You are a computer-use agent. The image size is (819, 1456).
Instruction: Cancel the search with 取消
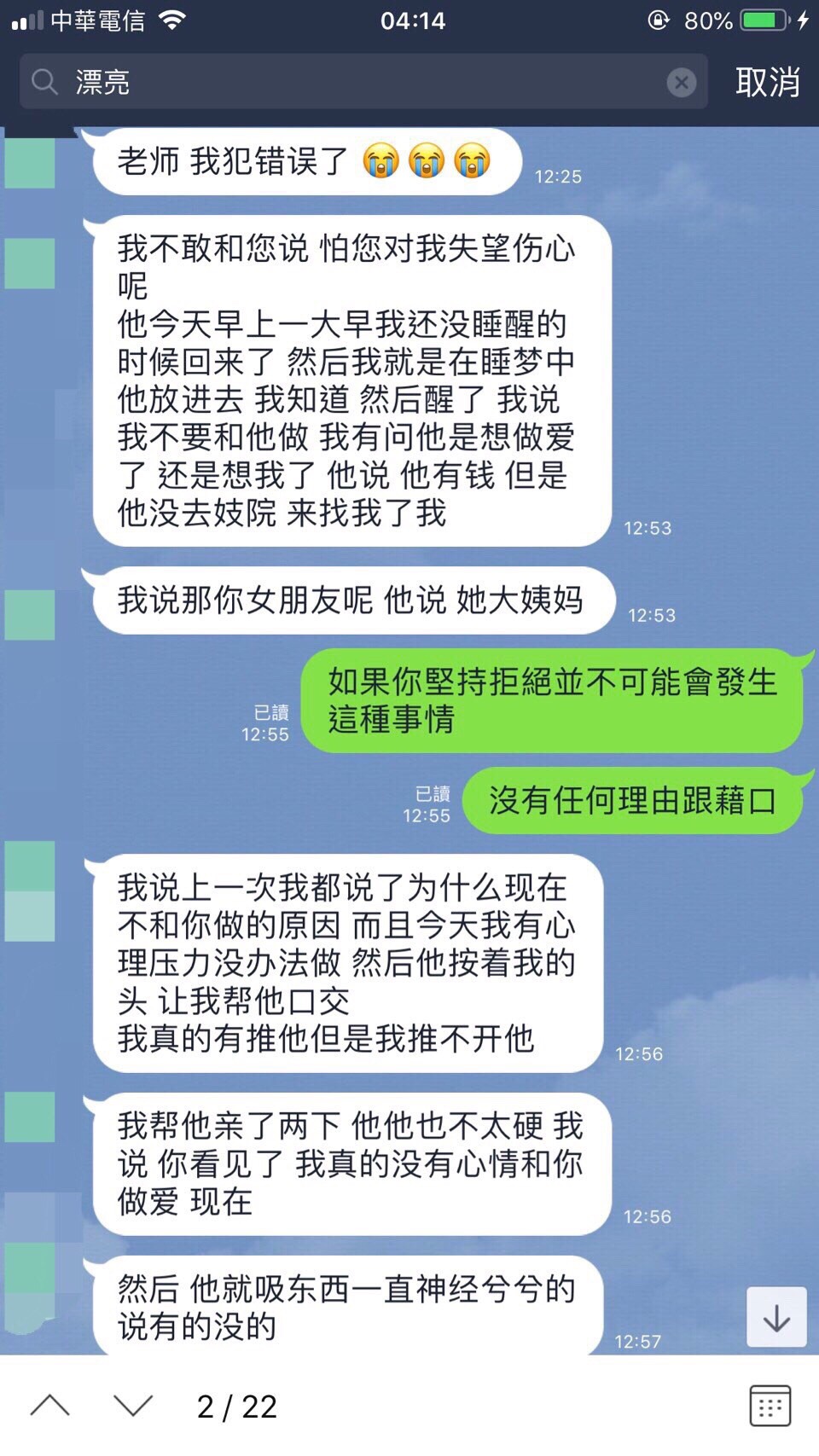(767, 83)
